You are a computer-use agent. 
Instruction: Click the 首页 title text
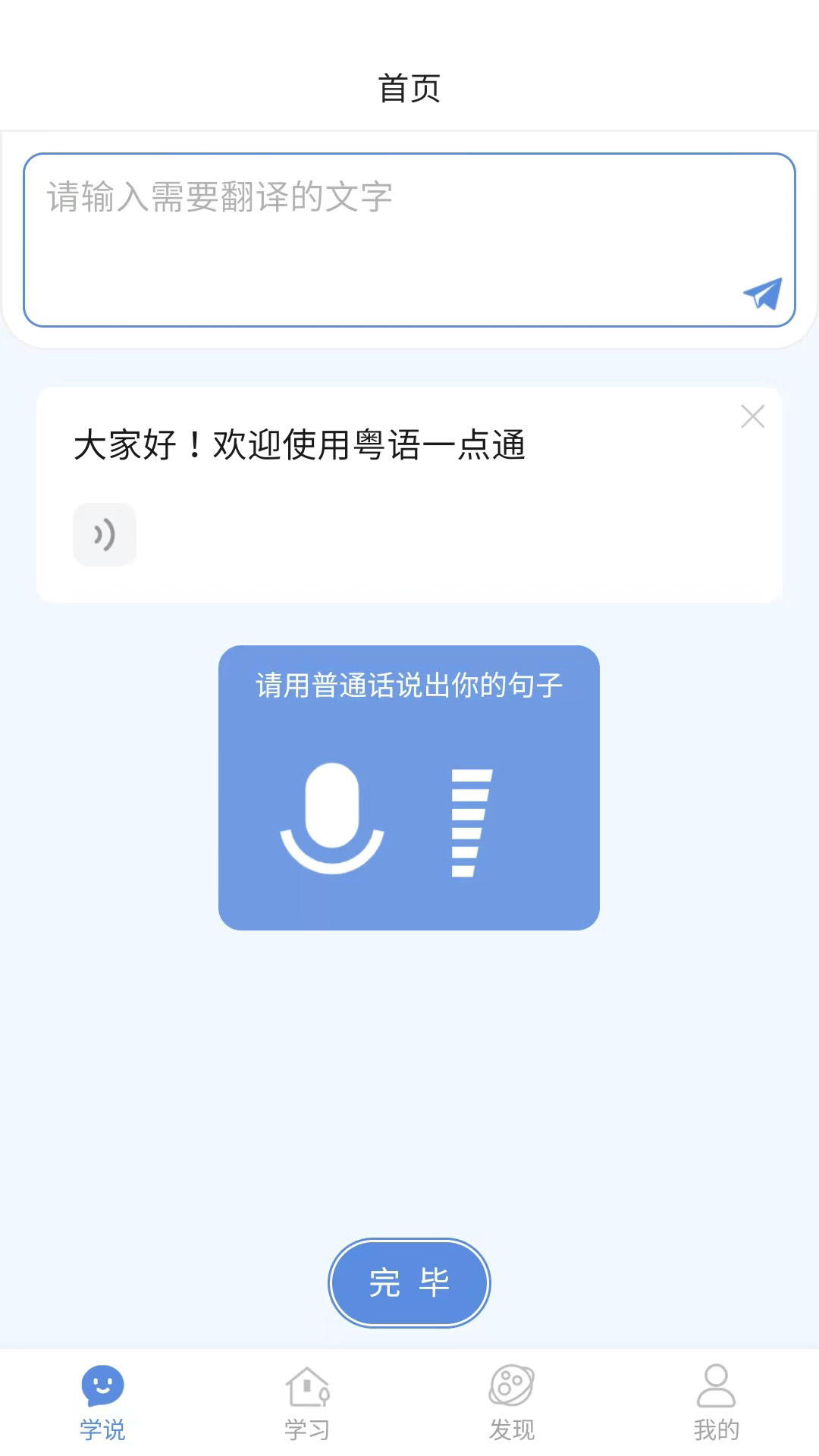409,87
